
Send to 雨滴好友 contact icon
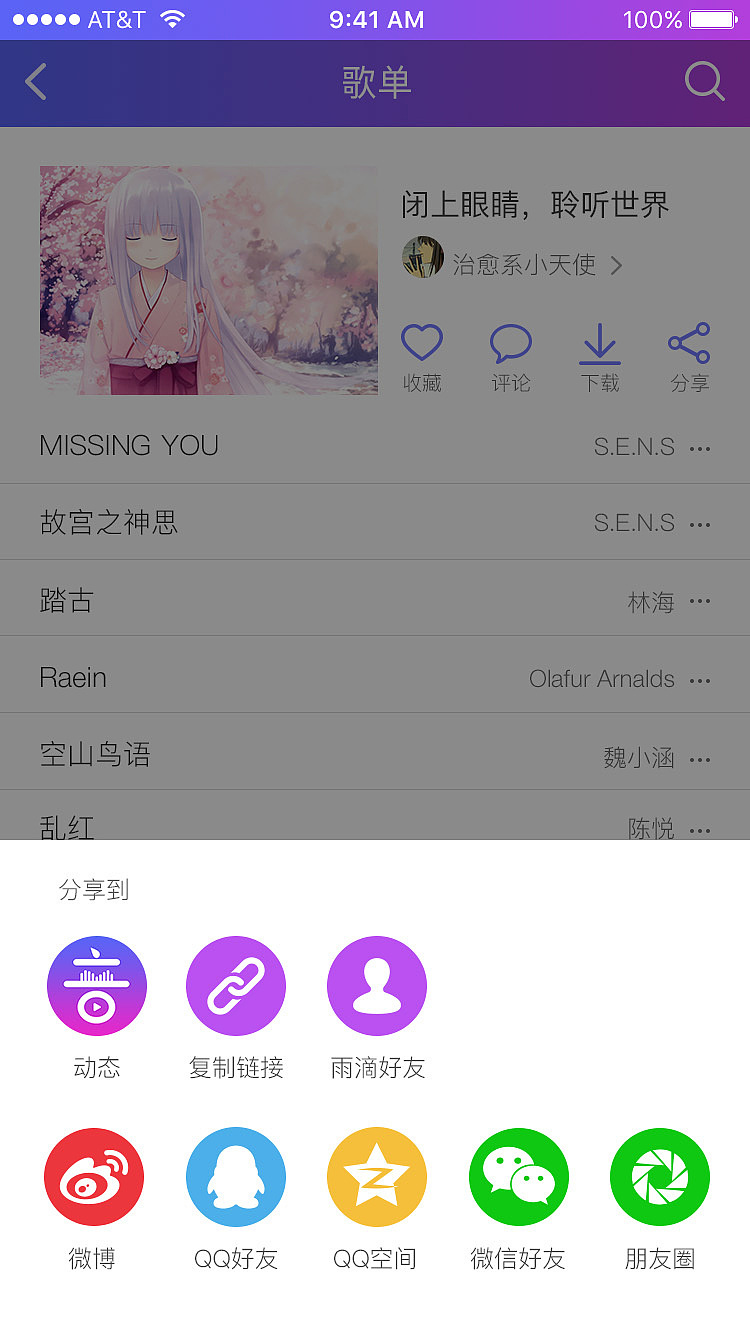[x=377, y=985]
